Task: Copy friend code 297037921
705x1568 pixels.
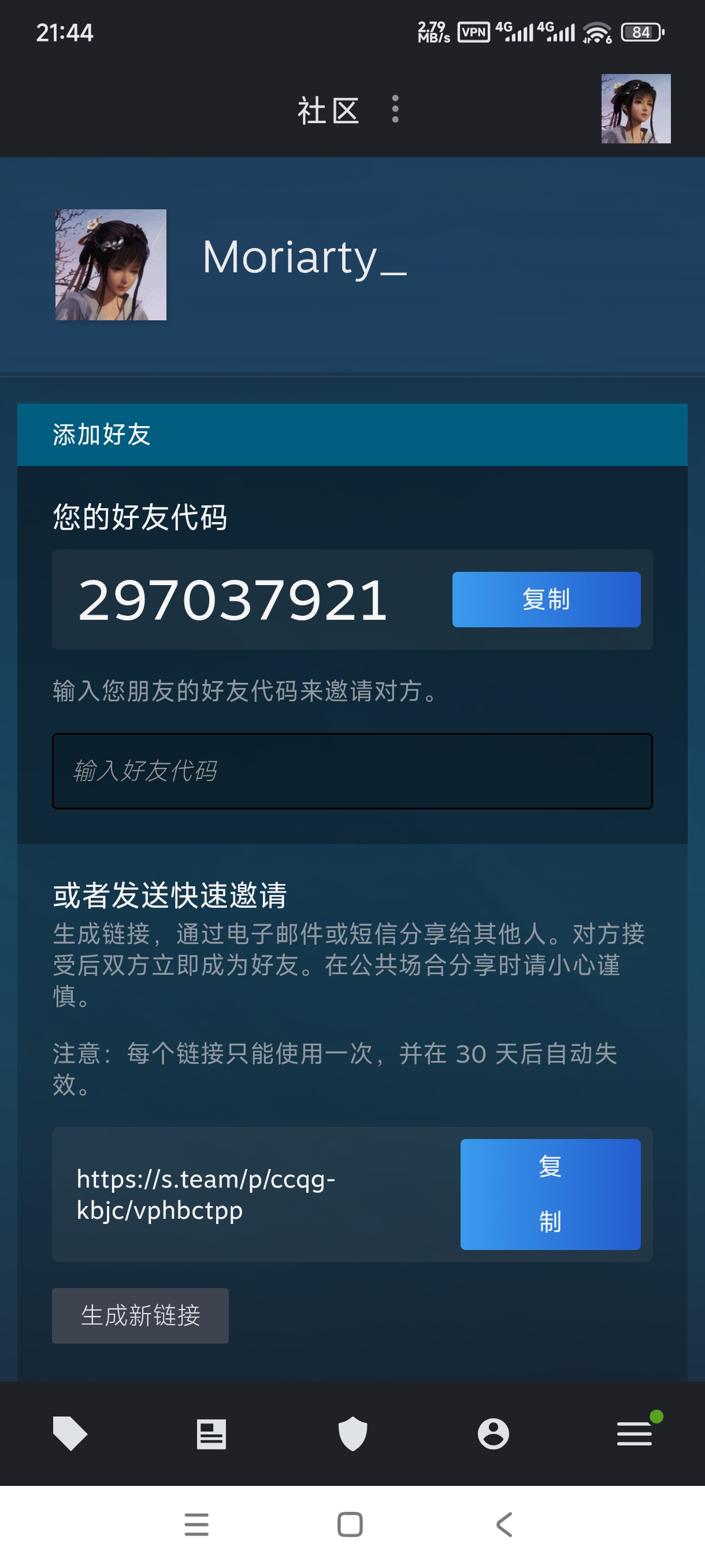Action: [546, 600]
